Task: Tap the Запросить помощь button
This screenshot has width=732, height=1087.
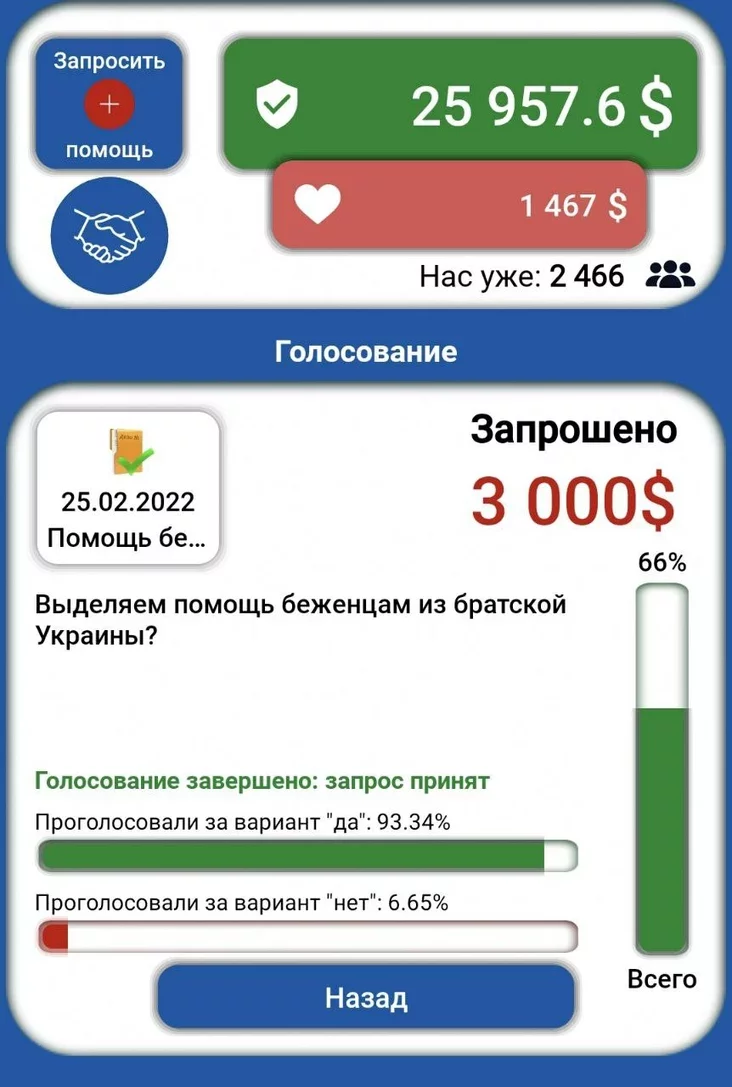Action: click(x=109, y=105)
